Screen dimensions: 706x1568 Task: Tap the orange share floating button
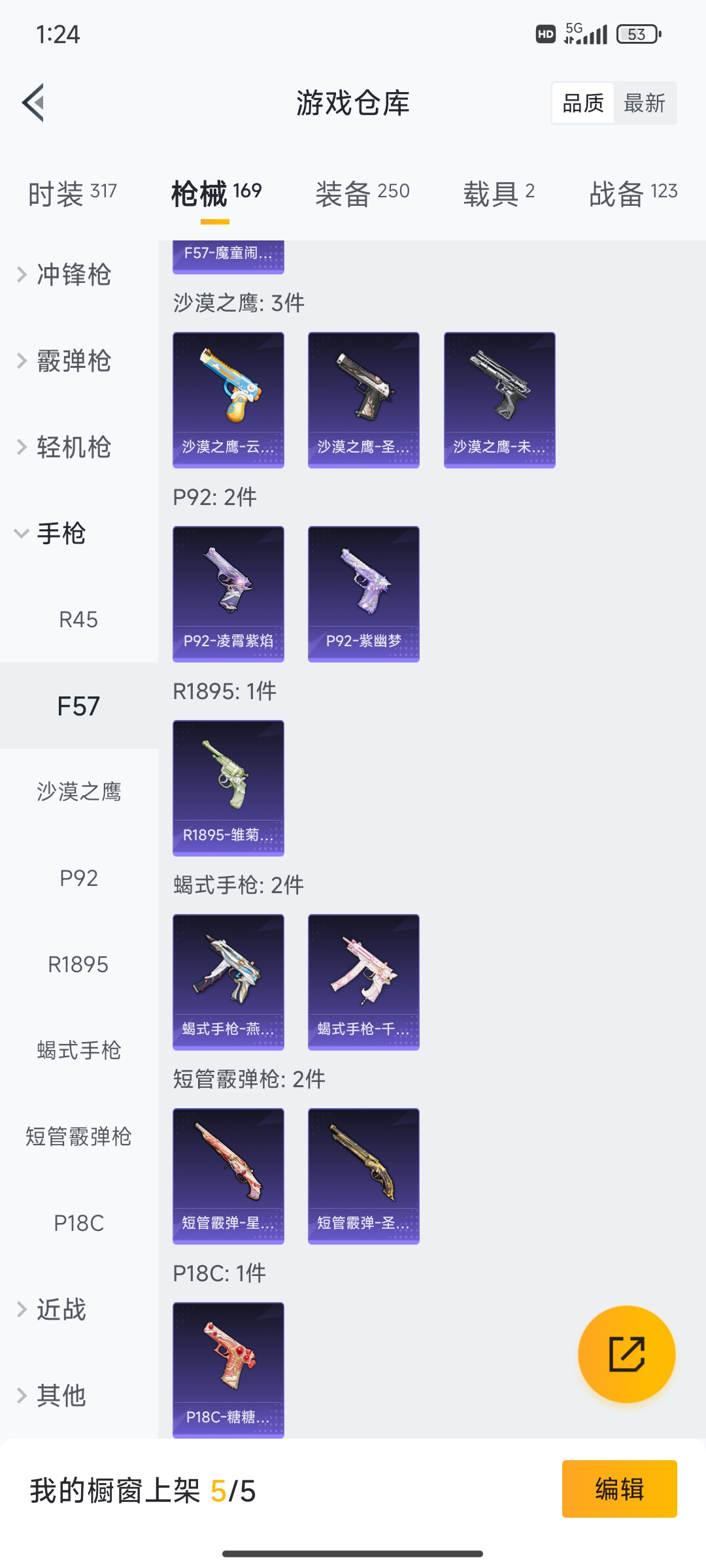tap(626, 1354)
